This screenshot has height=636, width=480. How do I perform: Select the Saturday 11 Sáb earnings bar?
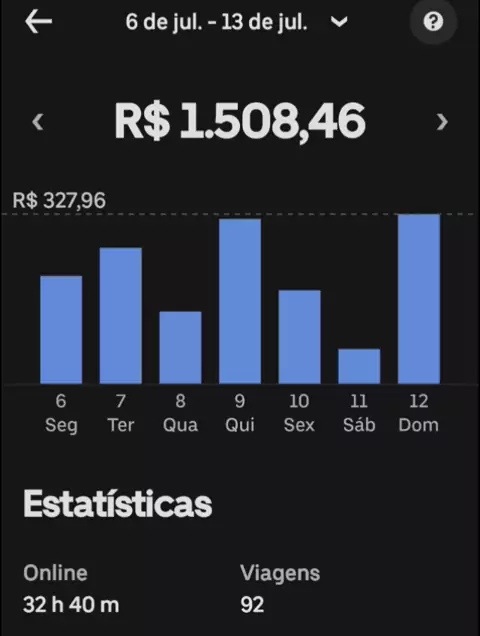pyautogui.click(x=359, y=366)
